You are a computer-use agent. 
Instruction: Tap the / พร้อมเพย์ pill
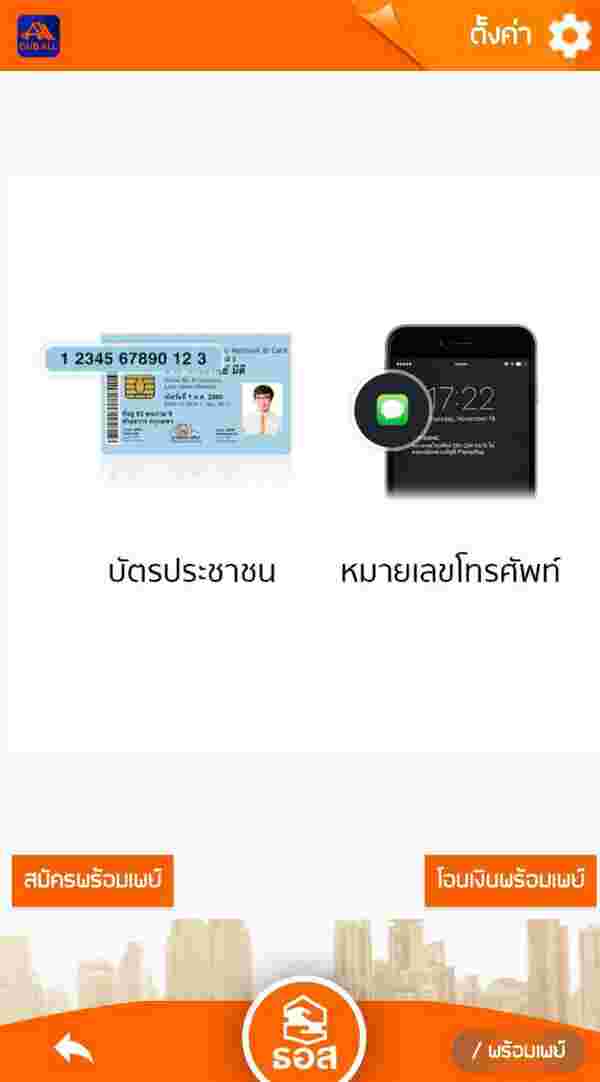pyautogui.click(x=518, y=1050)
